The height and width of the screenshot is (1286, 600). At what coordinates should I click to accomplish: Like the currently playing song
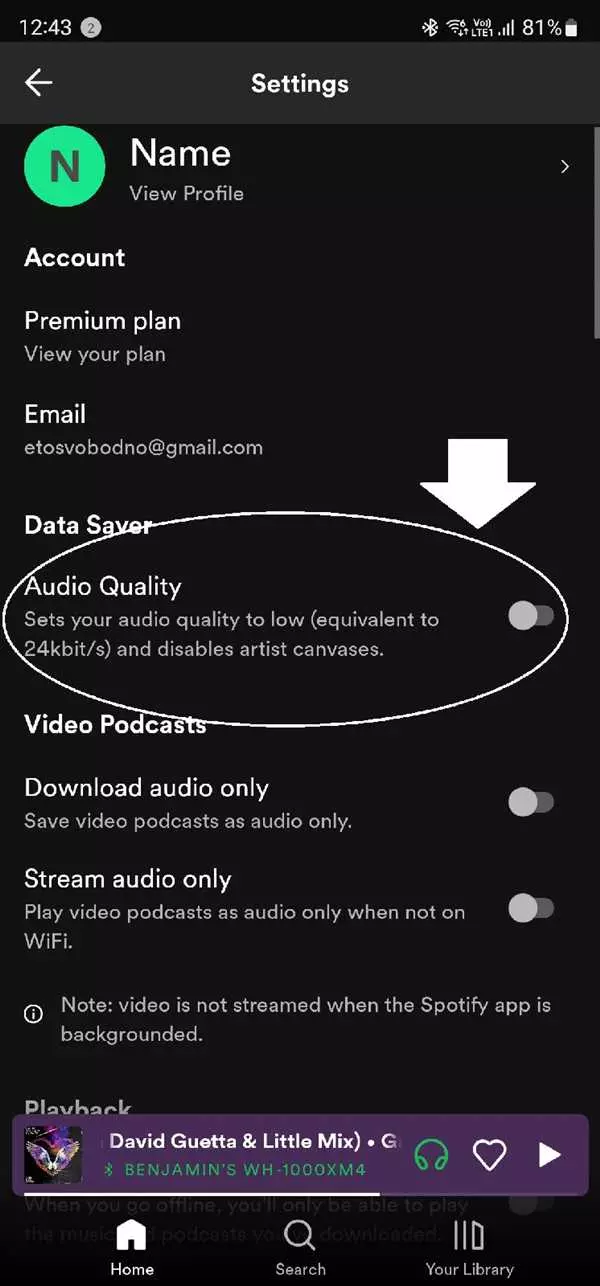(490, 1155)
